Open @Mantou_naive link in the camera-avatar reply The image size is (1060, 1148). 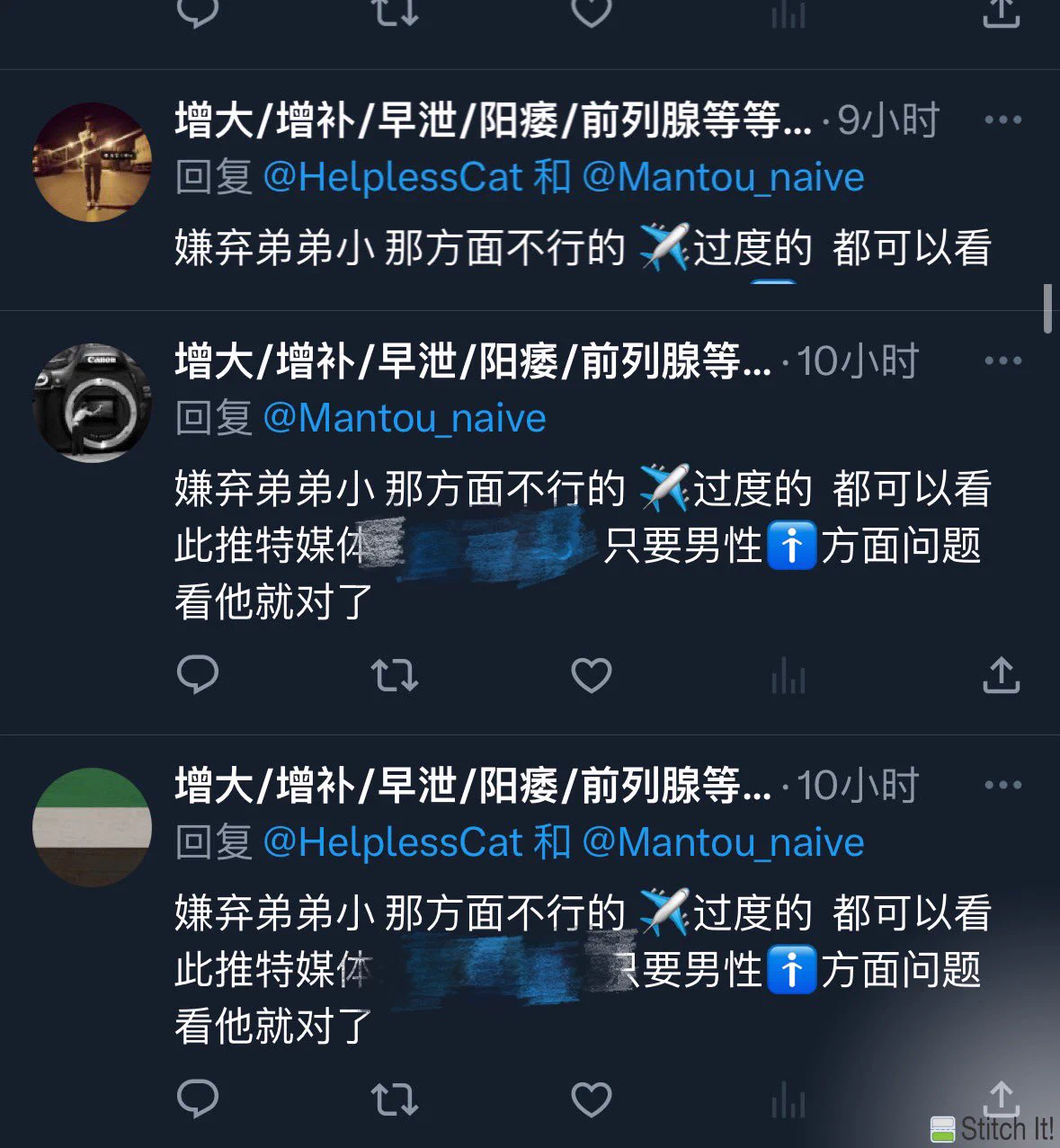tap(405, 418)
